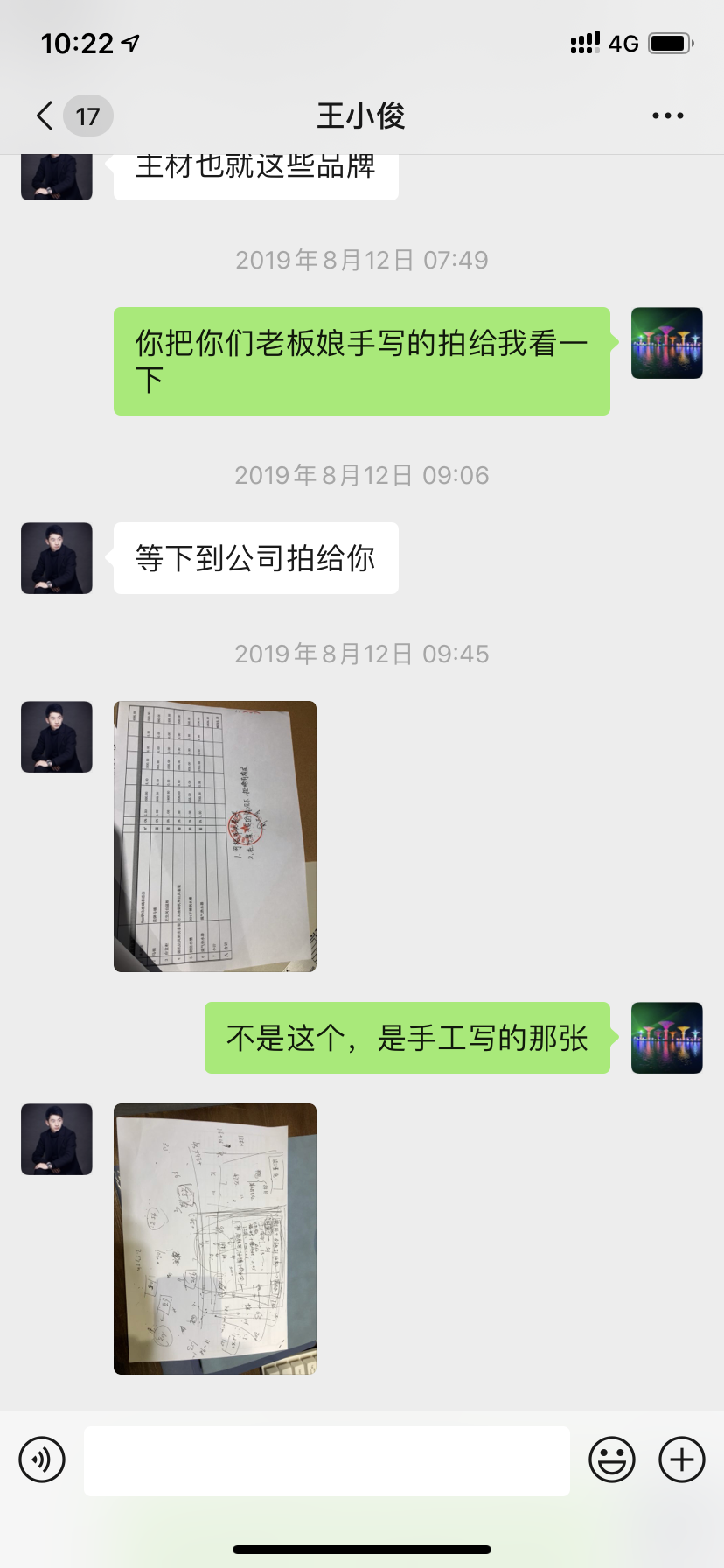Open contact avatar beside 等下到公司拍给你

57,558
